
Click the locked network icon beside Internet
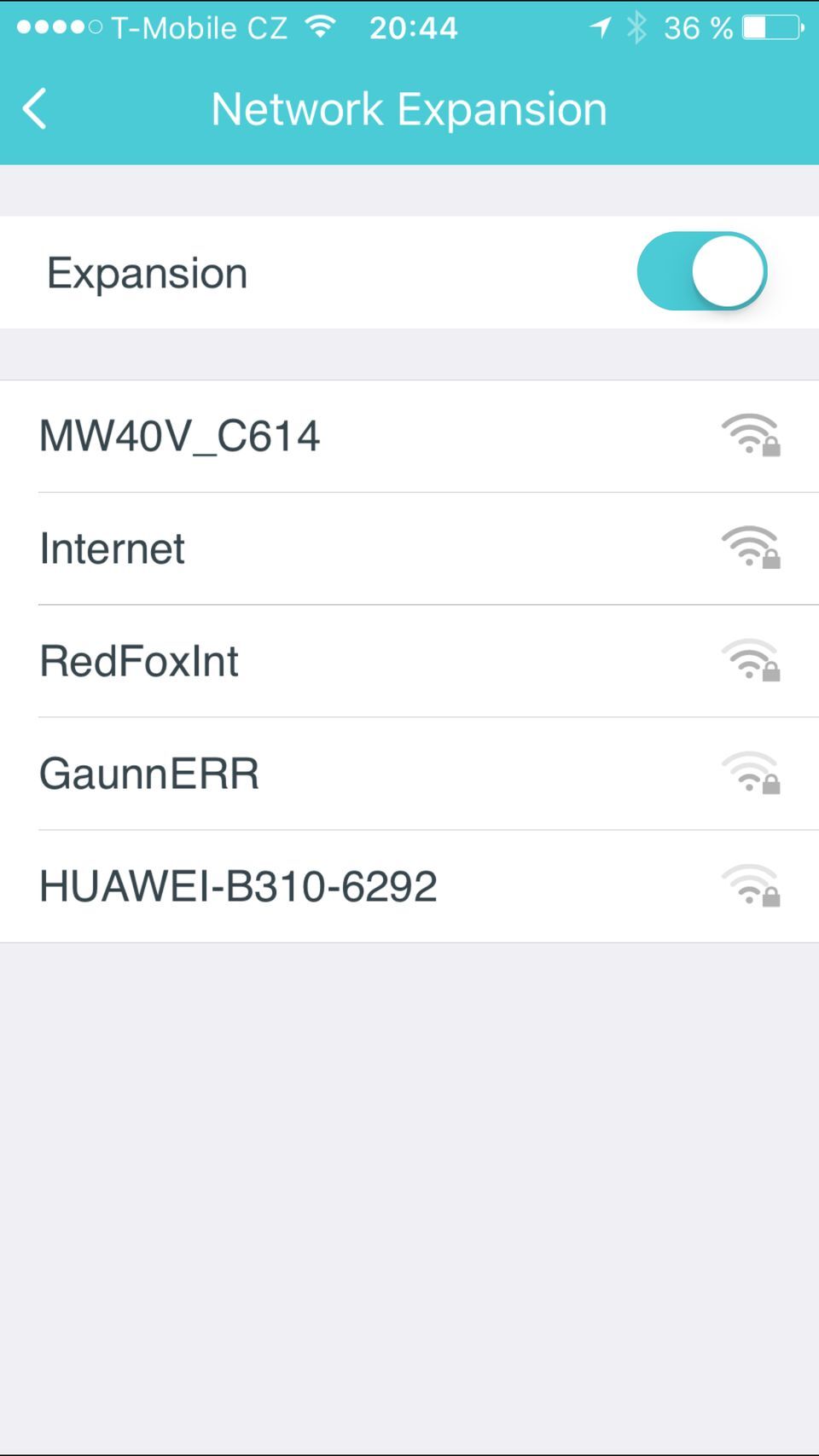750,548
